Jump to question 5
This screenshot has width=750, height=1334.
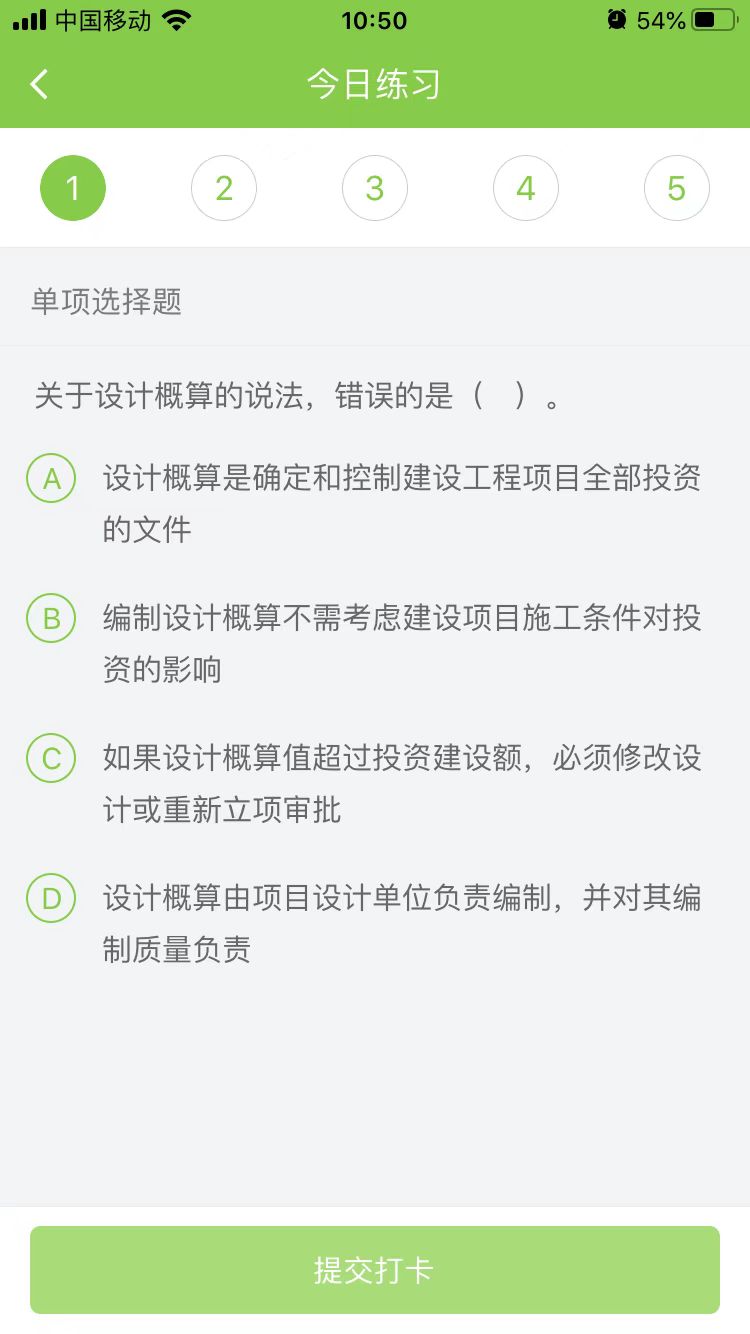(x=677, y=188)
